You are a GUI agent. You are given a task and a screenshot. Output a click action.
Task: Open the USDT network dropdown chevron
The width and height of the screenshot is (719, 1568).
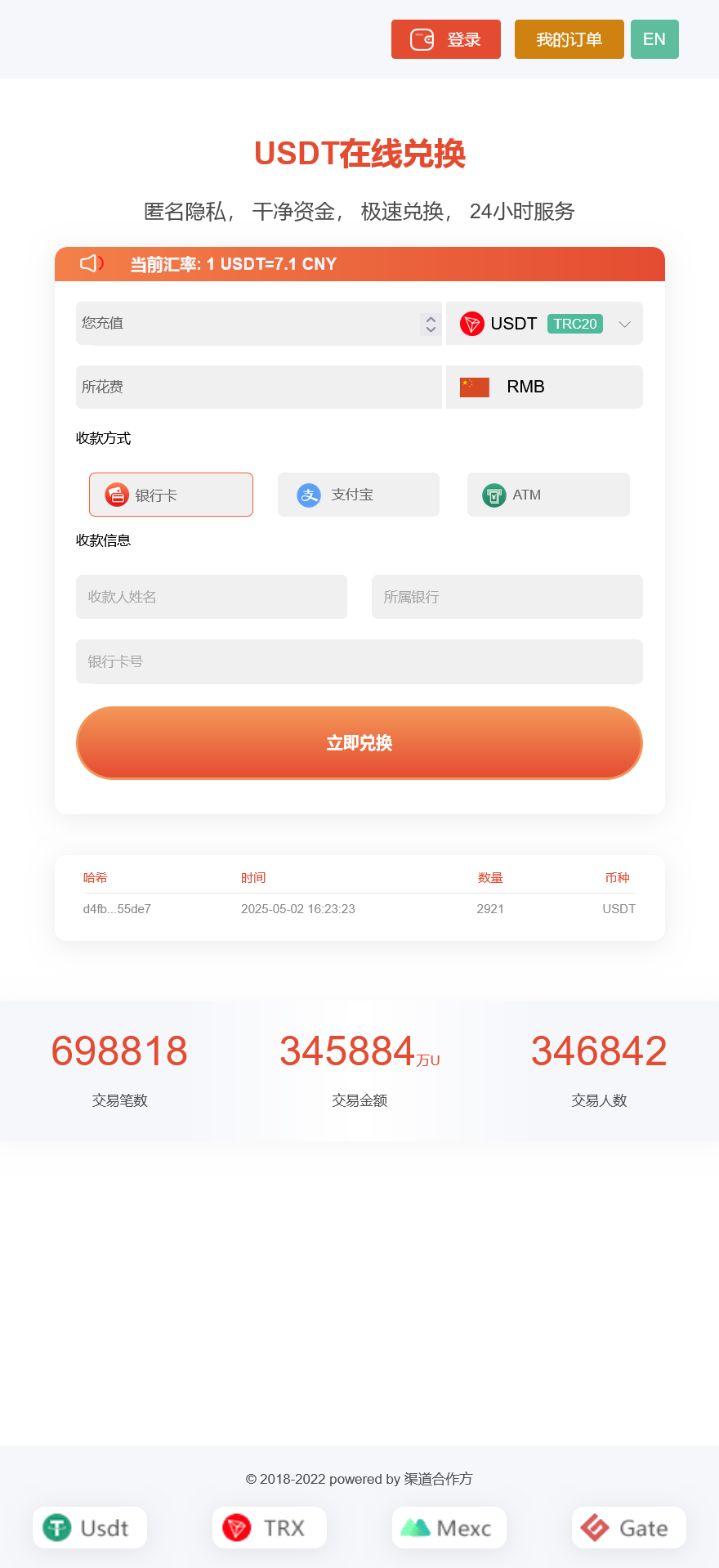tap(624, 324)
